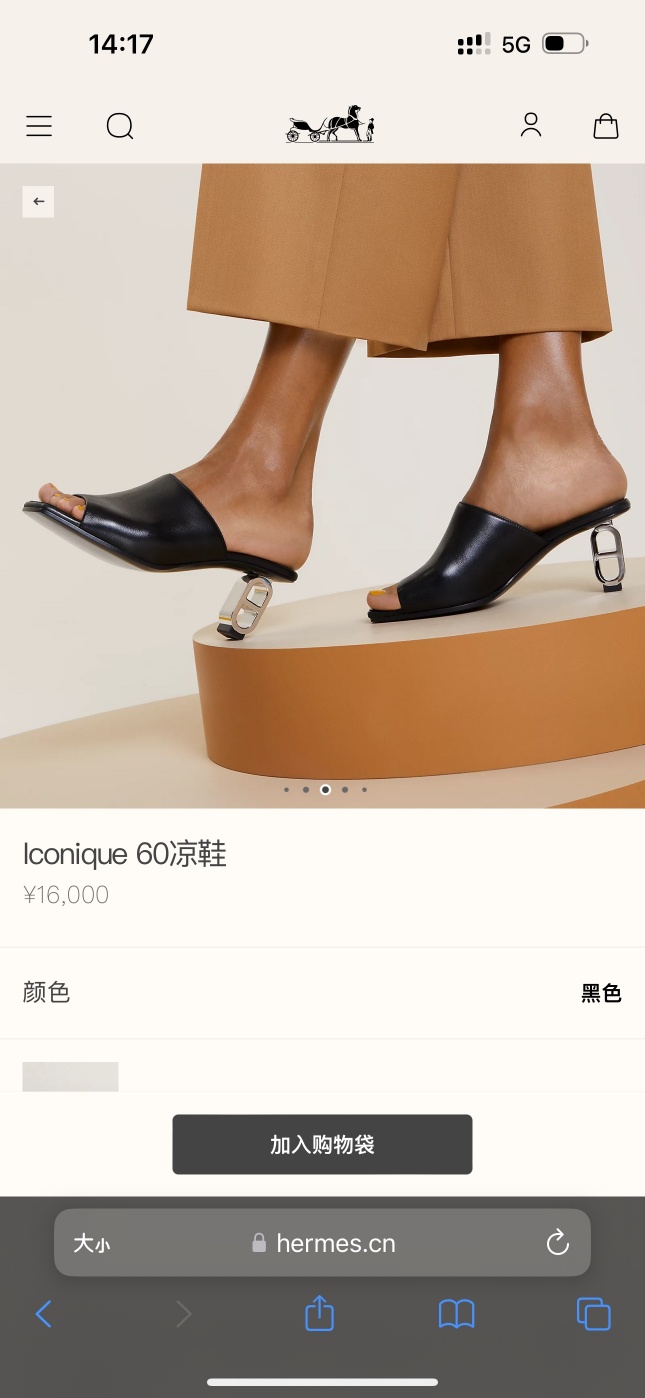Tap the hermes.cn address bar
The image size is (645, 1398).
pyautogui.click(x=325, y=1243)
